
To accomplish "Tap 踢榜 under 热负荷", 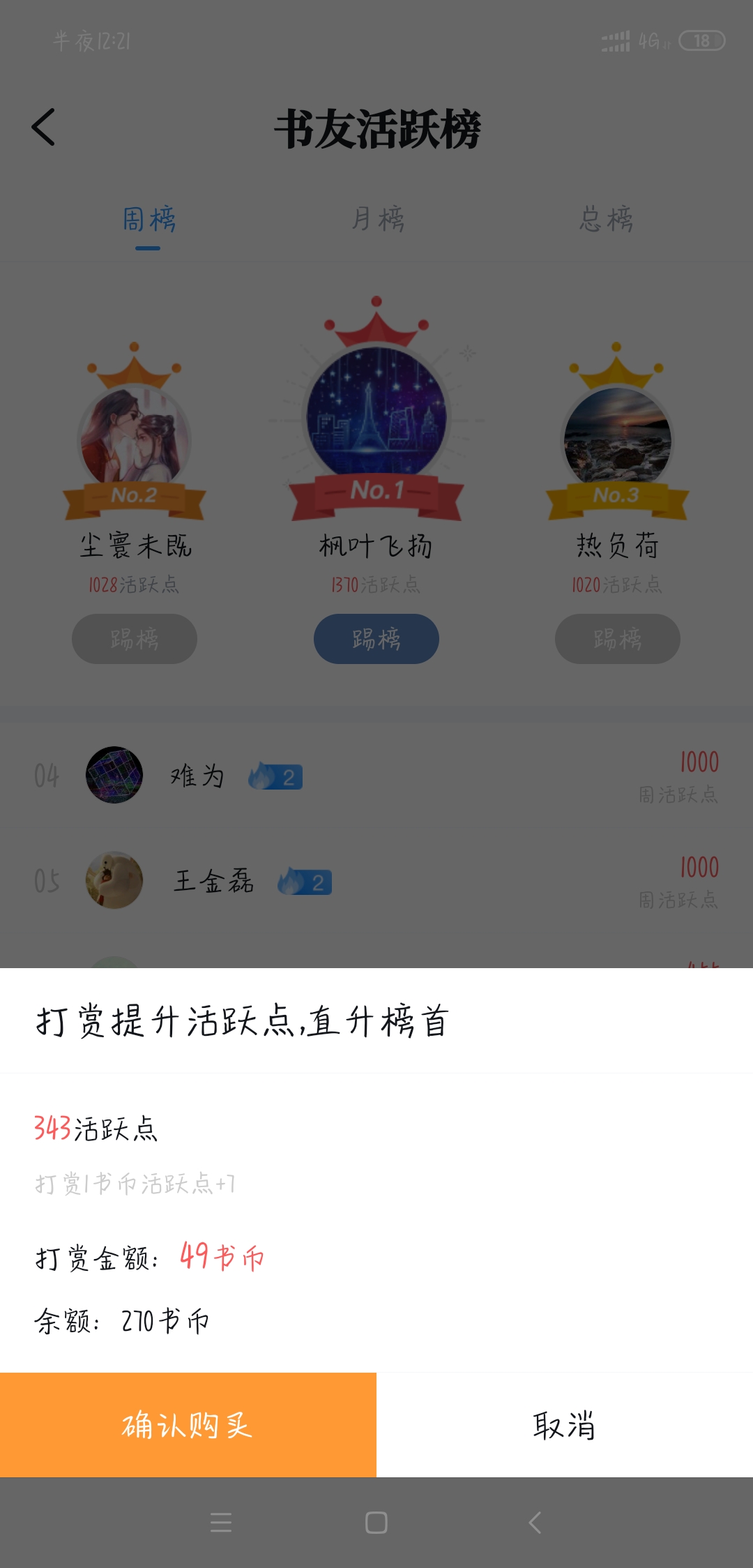I will coord(618,639).
